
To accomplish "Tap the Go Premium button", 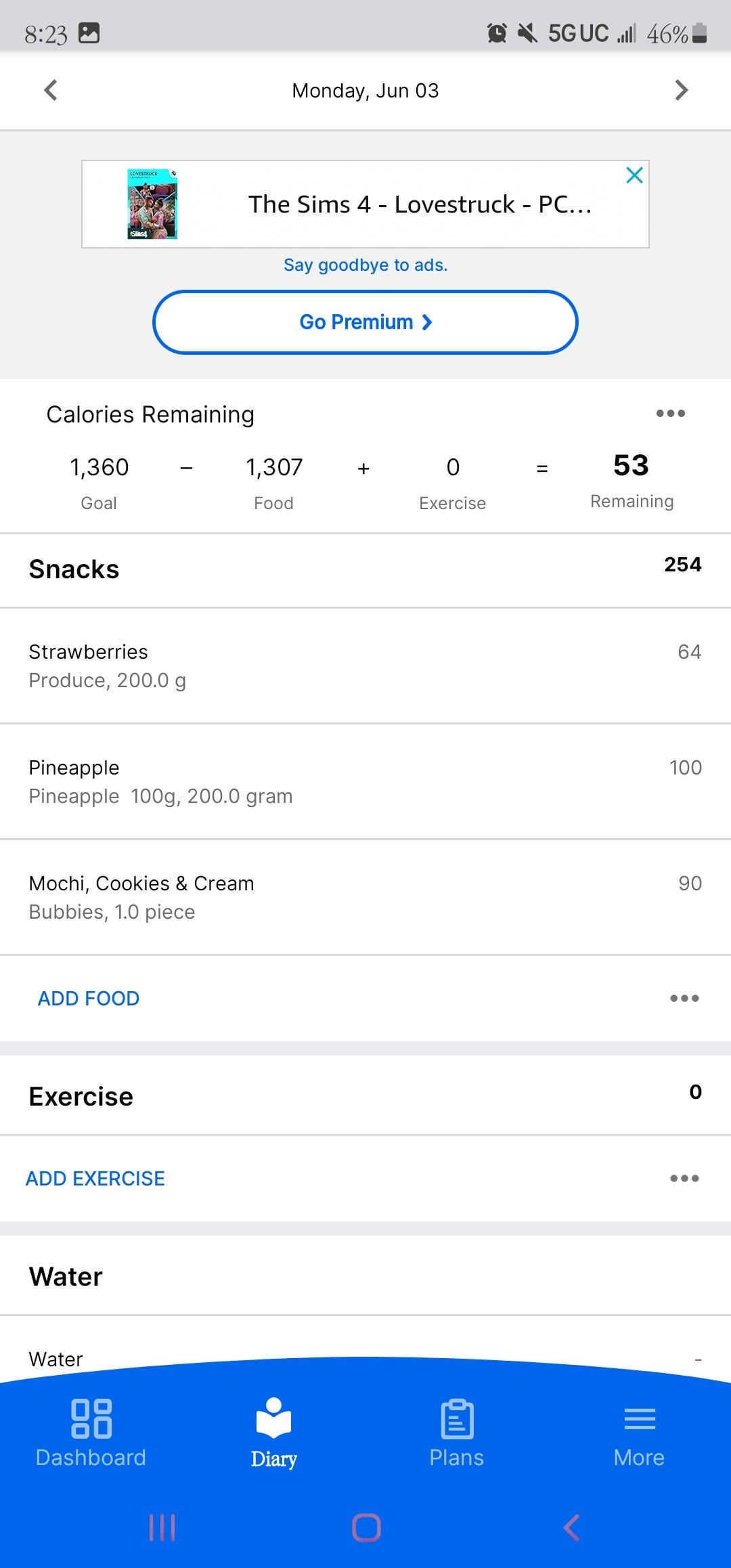I will click(x=365, y=322).
